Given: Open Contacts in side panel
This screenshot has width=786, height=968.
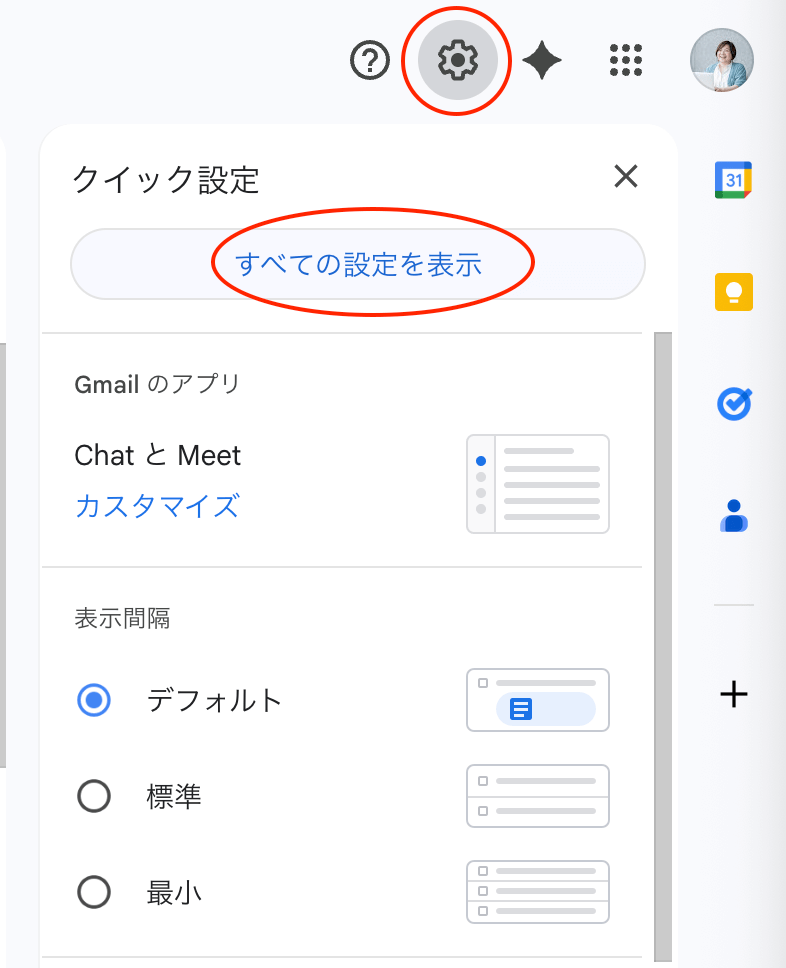Looking at the screenshot, I should click(x=734, y=516).
